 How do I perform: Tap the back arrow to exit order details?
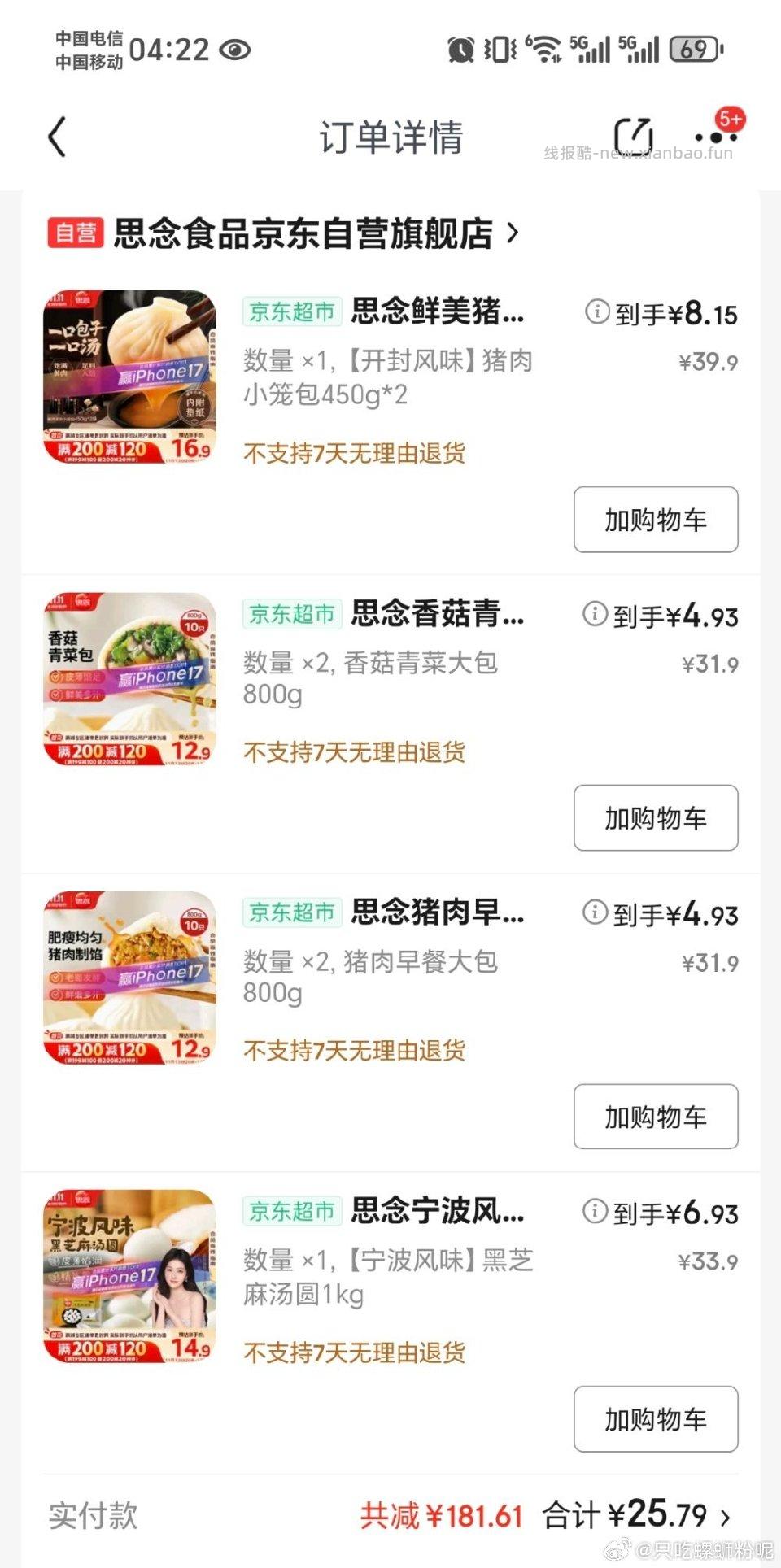coord(57,137)
